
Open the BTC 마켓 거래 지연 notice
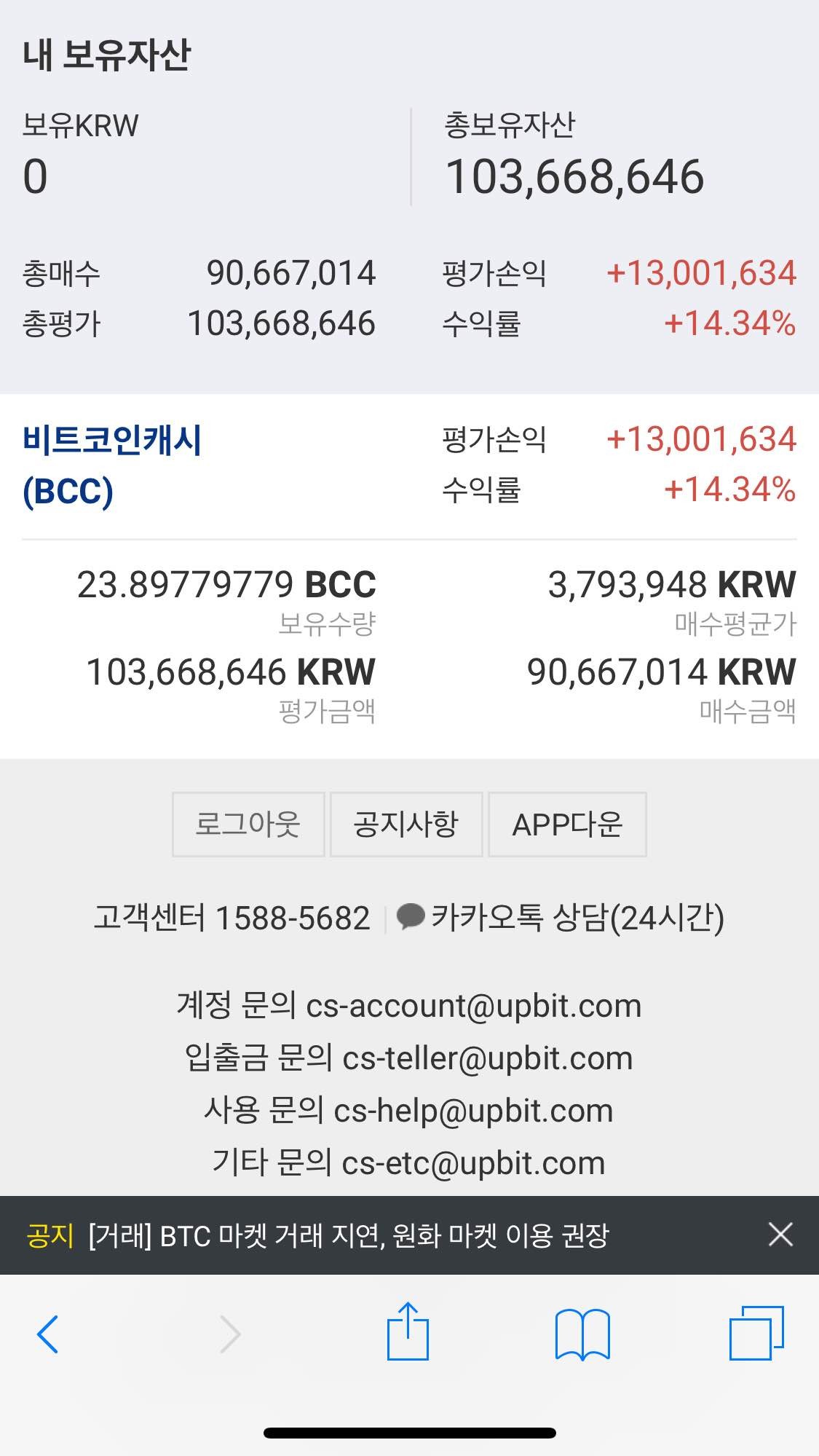[x=348, y=1236]
